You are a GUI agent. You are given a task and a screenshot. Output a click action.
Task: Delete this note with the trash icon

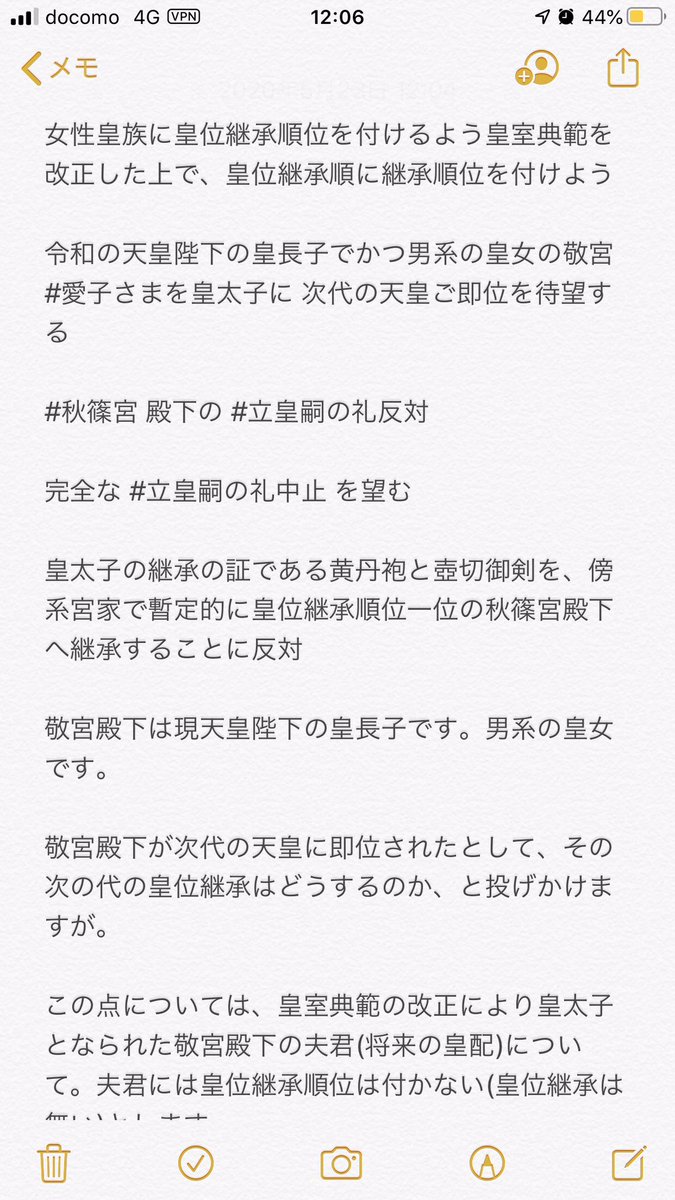pos(52,1163)
